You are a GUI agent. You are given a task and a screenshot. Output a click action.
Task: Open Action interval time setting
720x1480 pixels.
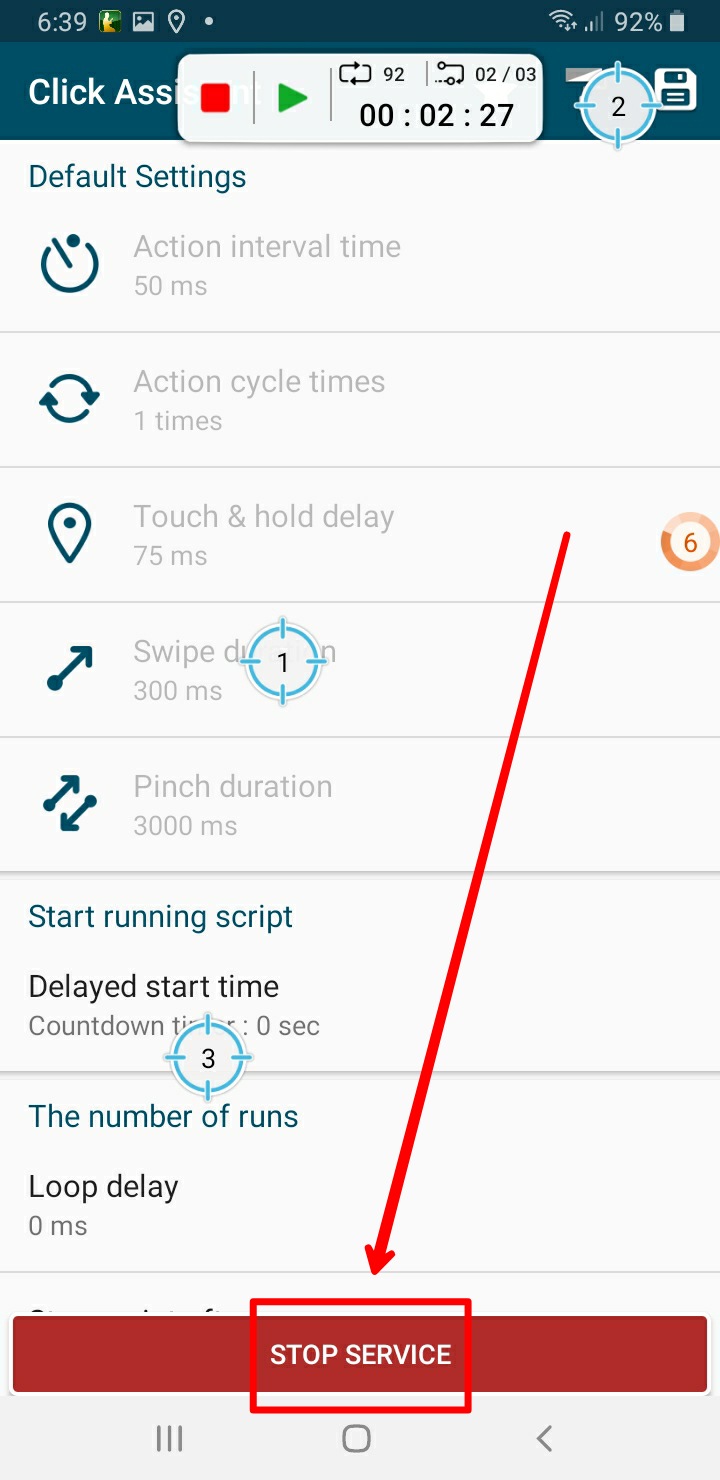267,265
